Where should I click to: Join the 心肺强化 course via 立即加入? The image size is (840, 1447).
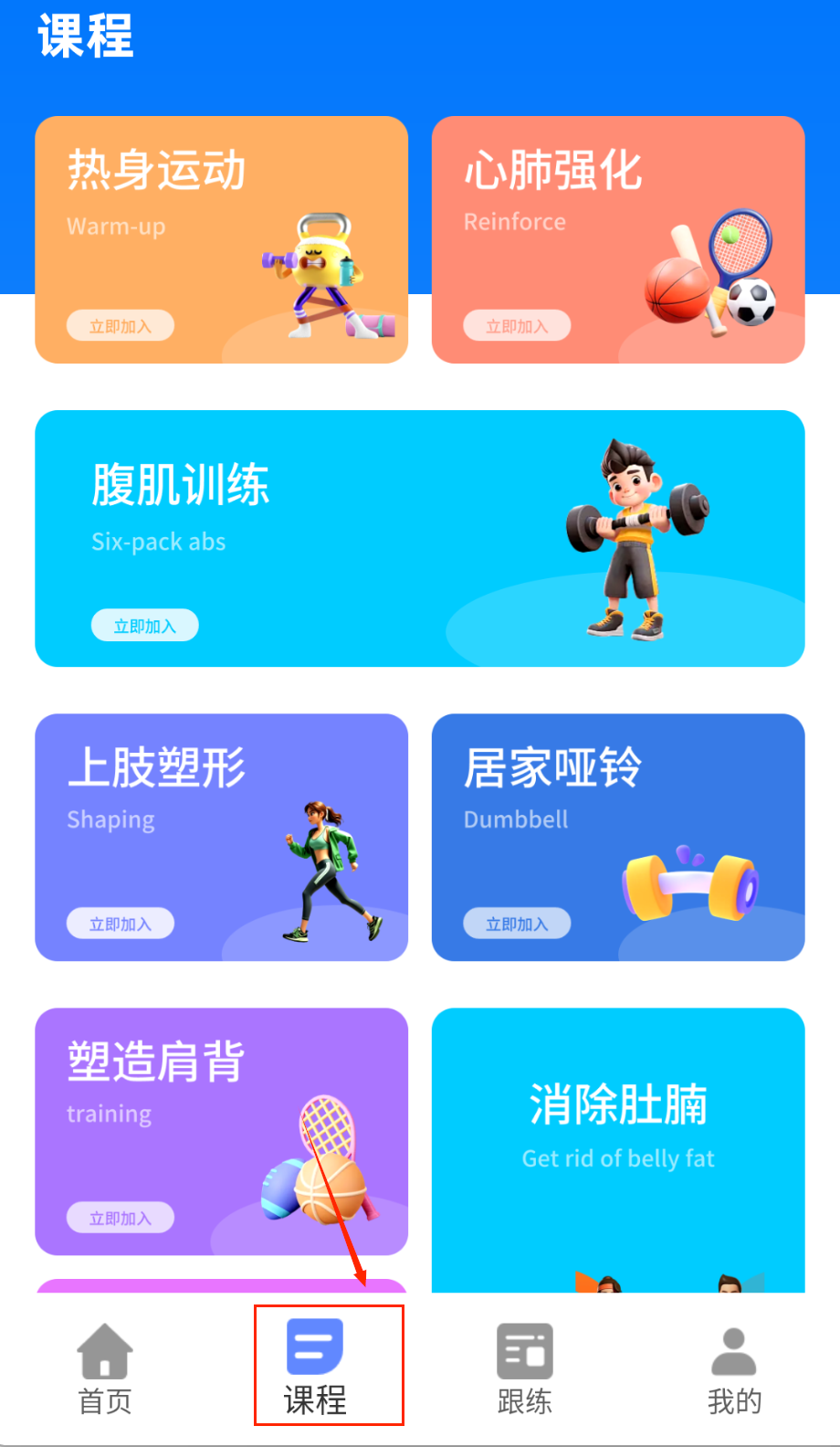tap(517, 326)
